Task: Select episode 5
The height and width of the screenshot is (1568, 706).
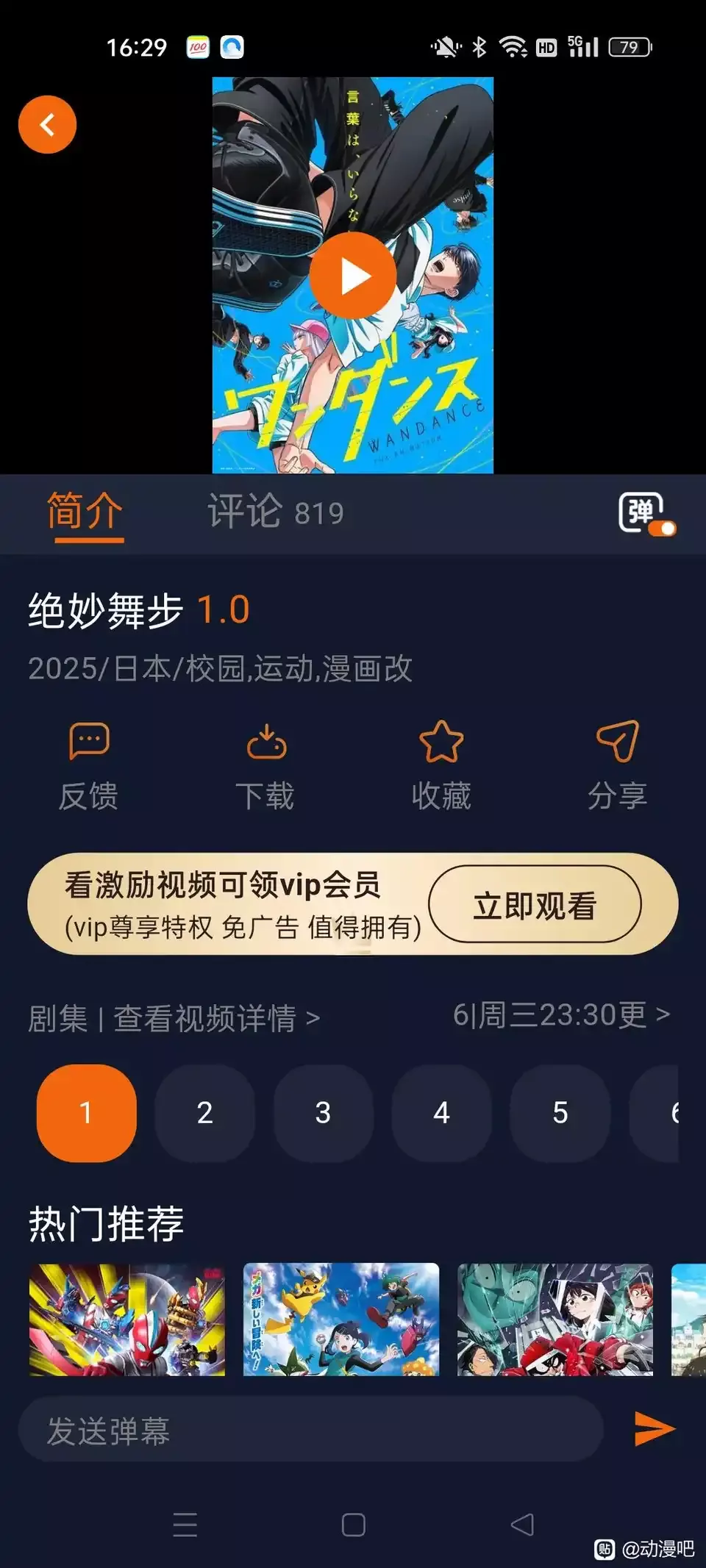Action: (560, 1113)
